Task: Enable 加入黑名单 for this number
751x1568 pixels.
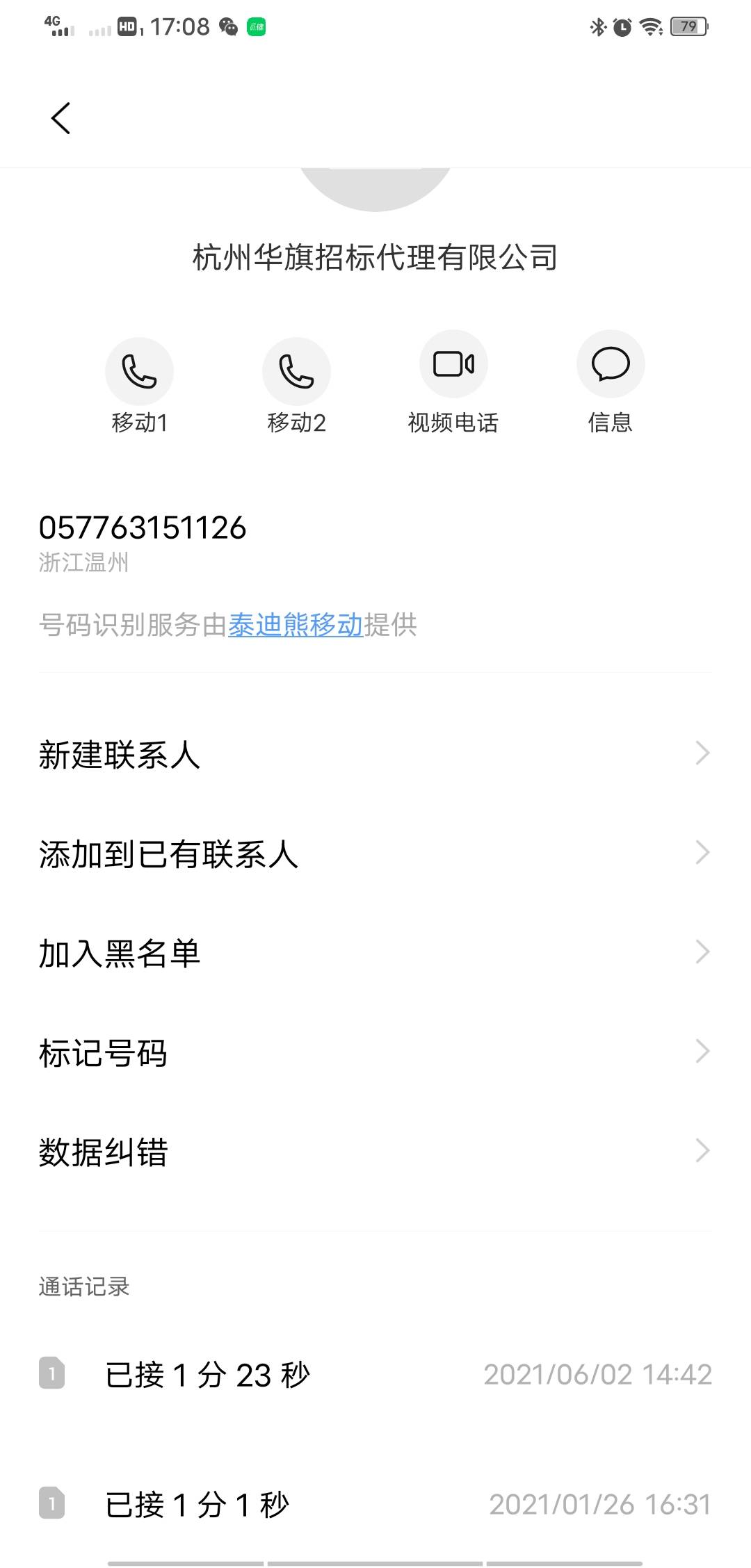Action: click(x=375, y=954)
